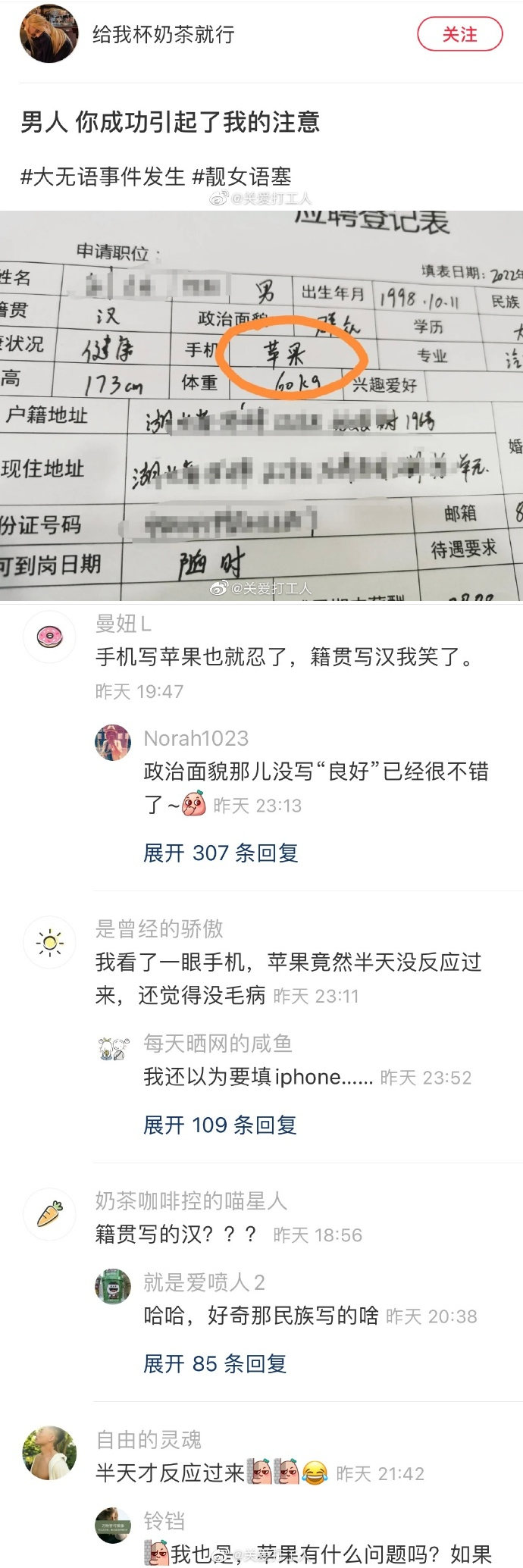
Task: Follow the user 给我杯奶茶就行
Action: (459, 35)
